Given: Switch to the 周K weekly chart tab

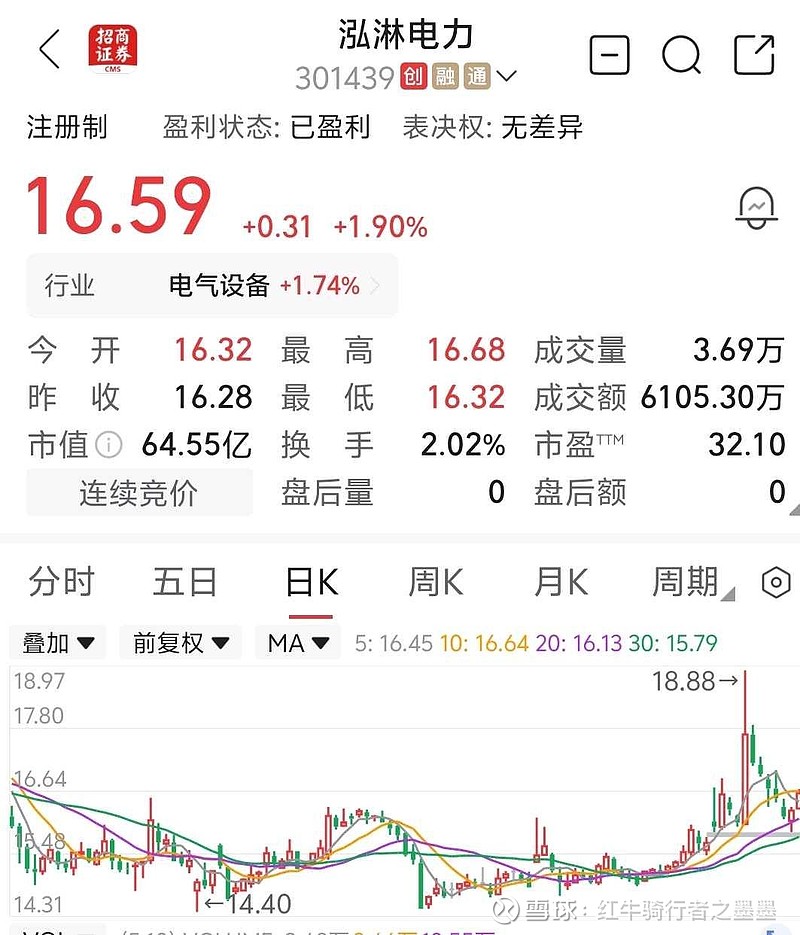Looking at the screenshot, I should coord(434,580).
